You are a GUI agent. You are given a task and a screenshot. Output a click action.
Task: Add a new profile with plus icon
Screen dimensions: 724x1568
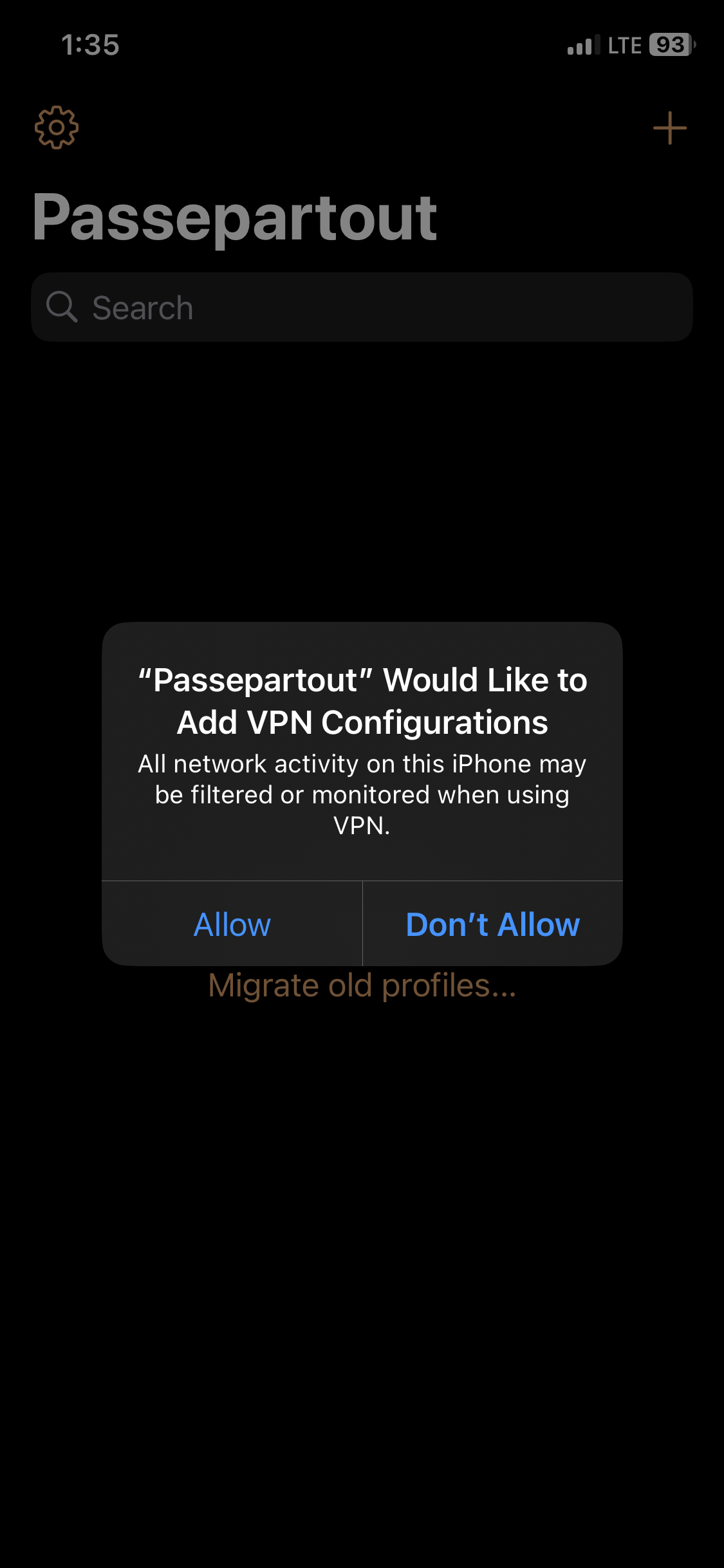pyautogui.click(x=670, y=128)
